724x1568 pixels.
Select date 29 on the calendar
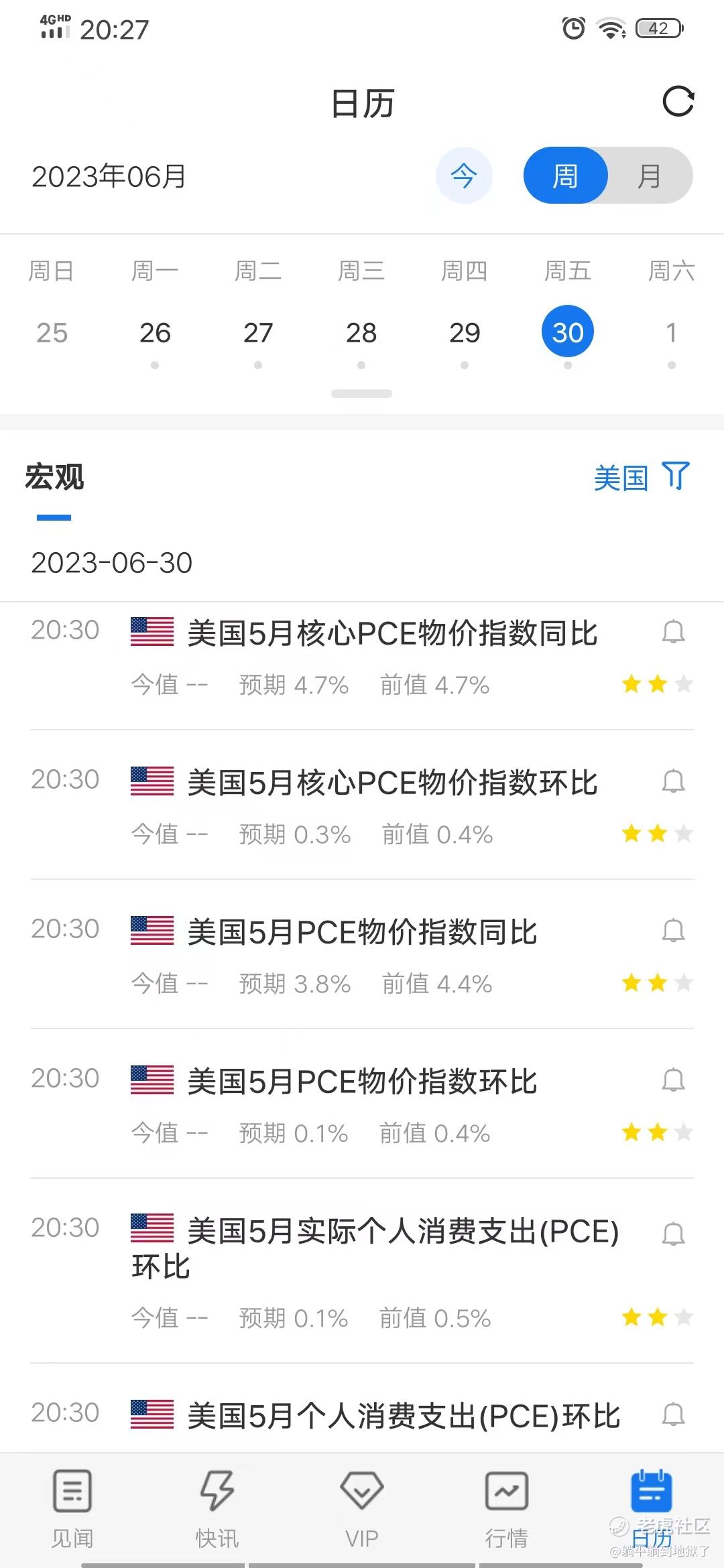tap(465, 333)
